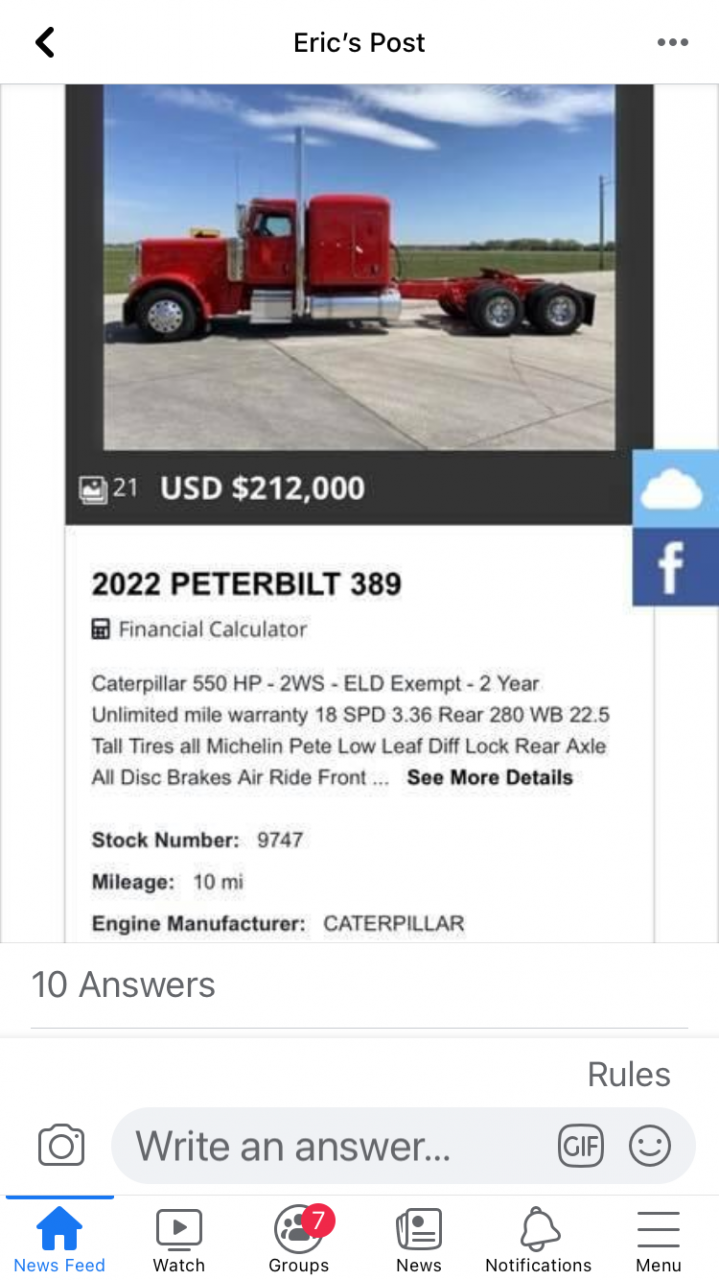This screenshot has height=1280, width=719.
Task: Focus the Write an answer field
Action: (330, 1146)
